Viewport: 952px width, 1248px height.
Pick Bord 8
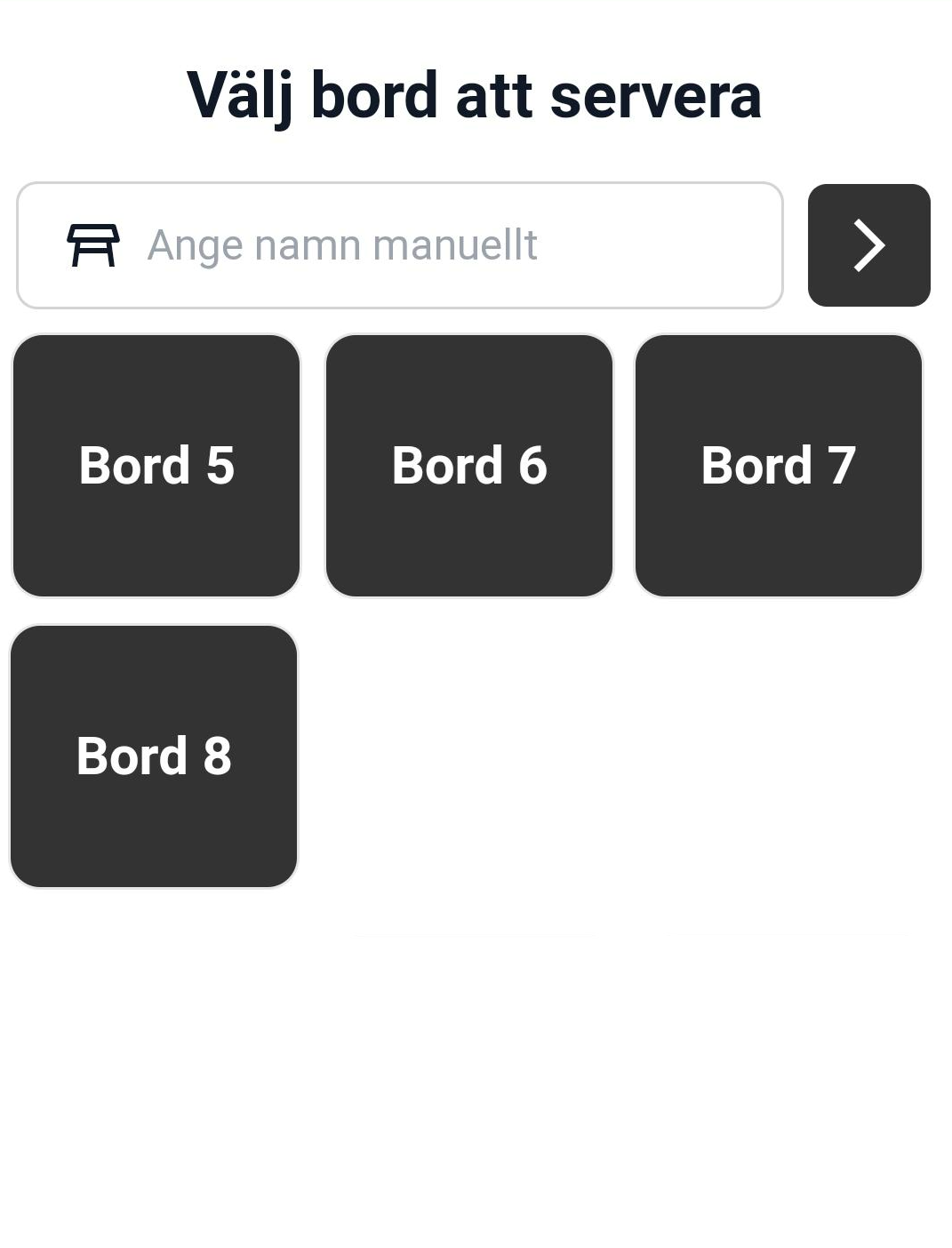point(154,756)
